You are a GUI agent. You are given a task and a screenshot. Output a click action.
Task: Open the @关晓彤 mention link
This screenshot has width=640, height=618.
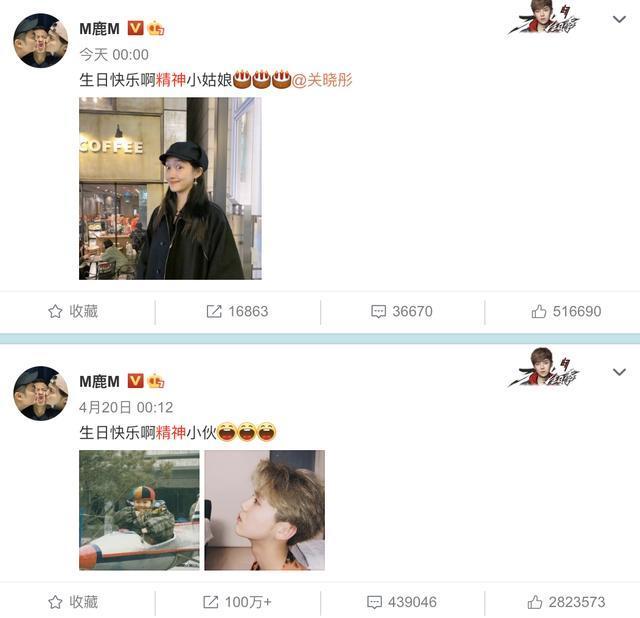point(322,80)
